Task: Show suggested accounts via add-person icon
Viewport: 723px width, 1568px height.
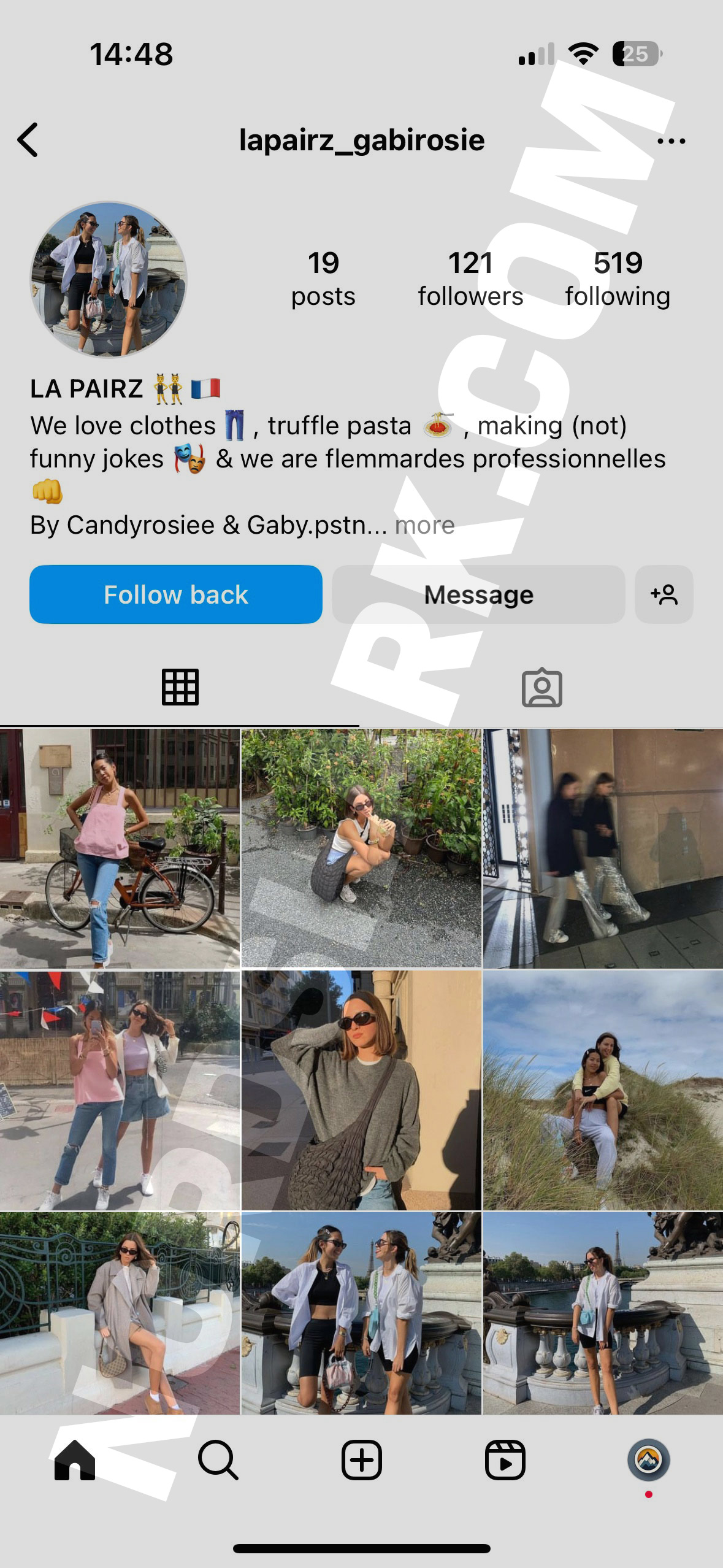Action: tap(664, 594)
